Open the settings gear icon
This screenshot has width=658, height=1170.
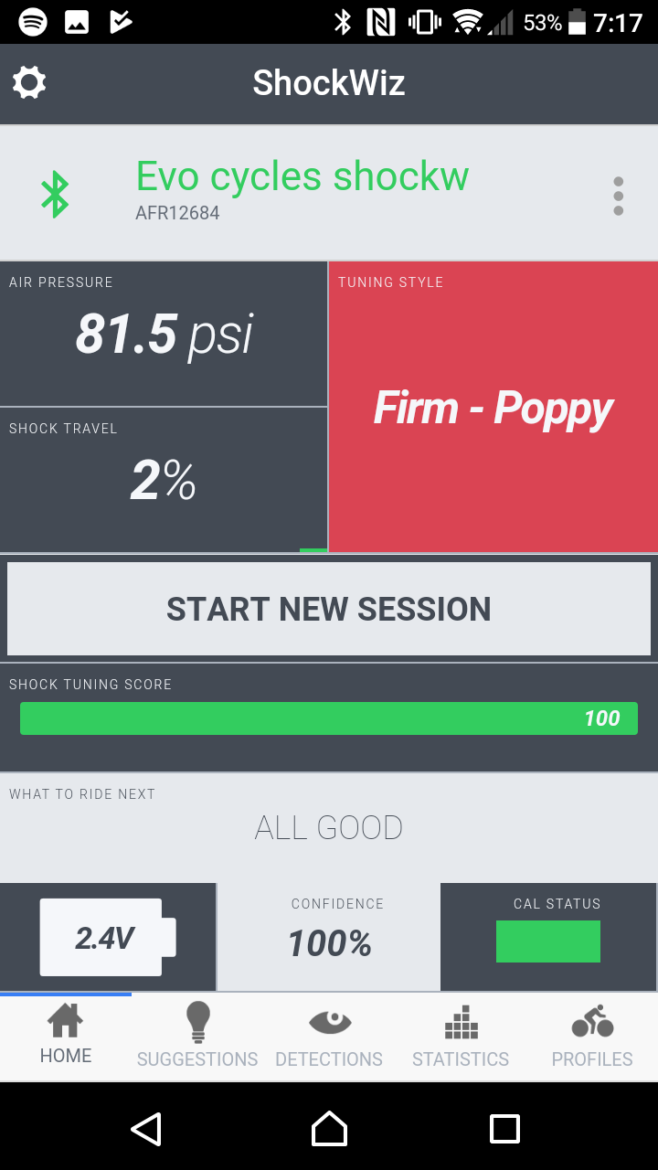[29, 82]
